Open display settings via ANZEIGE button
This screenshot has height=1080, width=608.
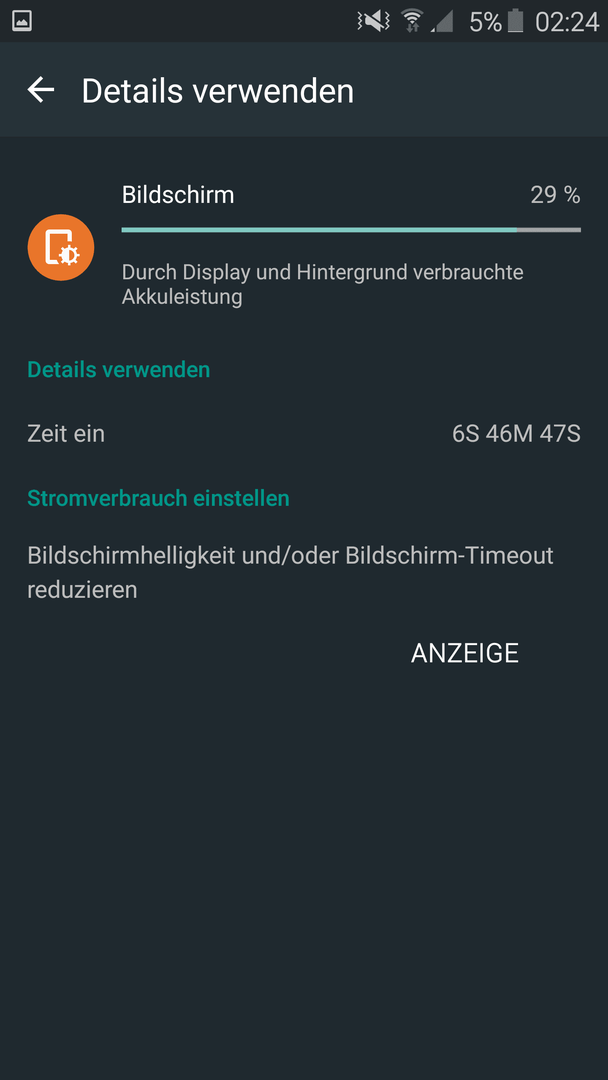click(464, 653)
